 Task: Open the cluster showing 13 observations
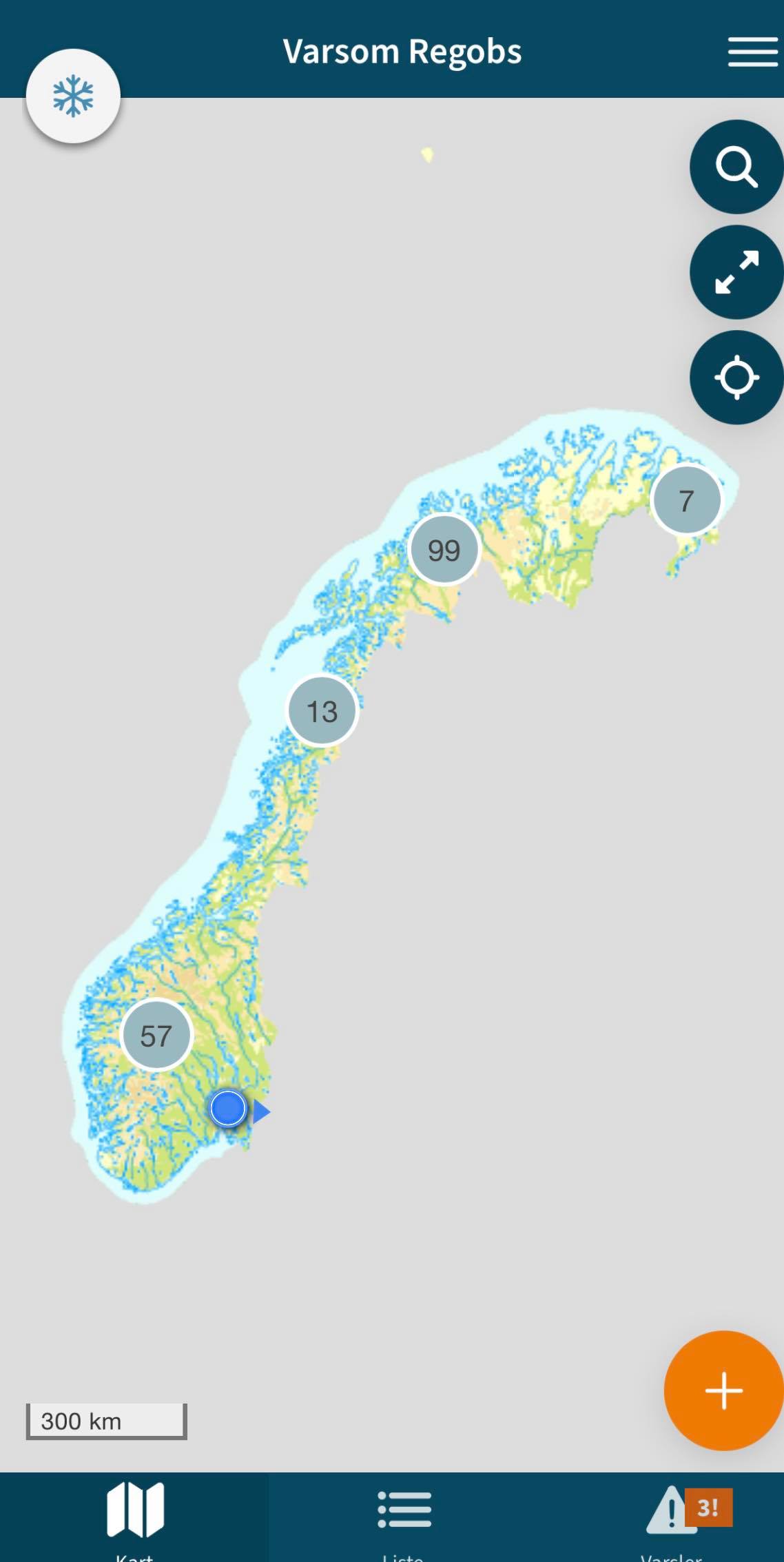coord(322,711)
